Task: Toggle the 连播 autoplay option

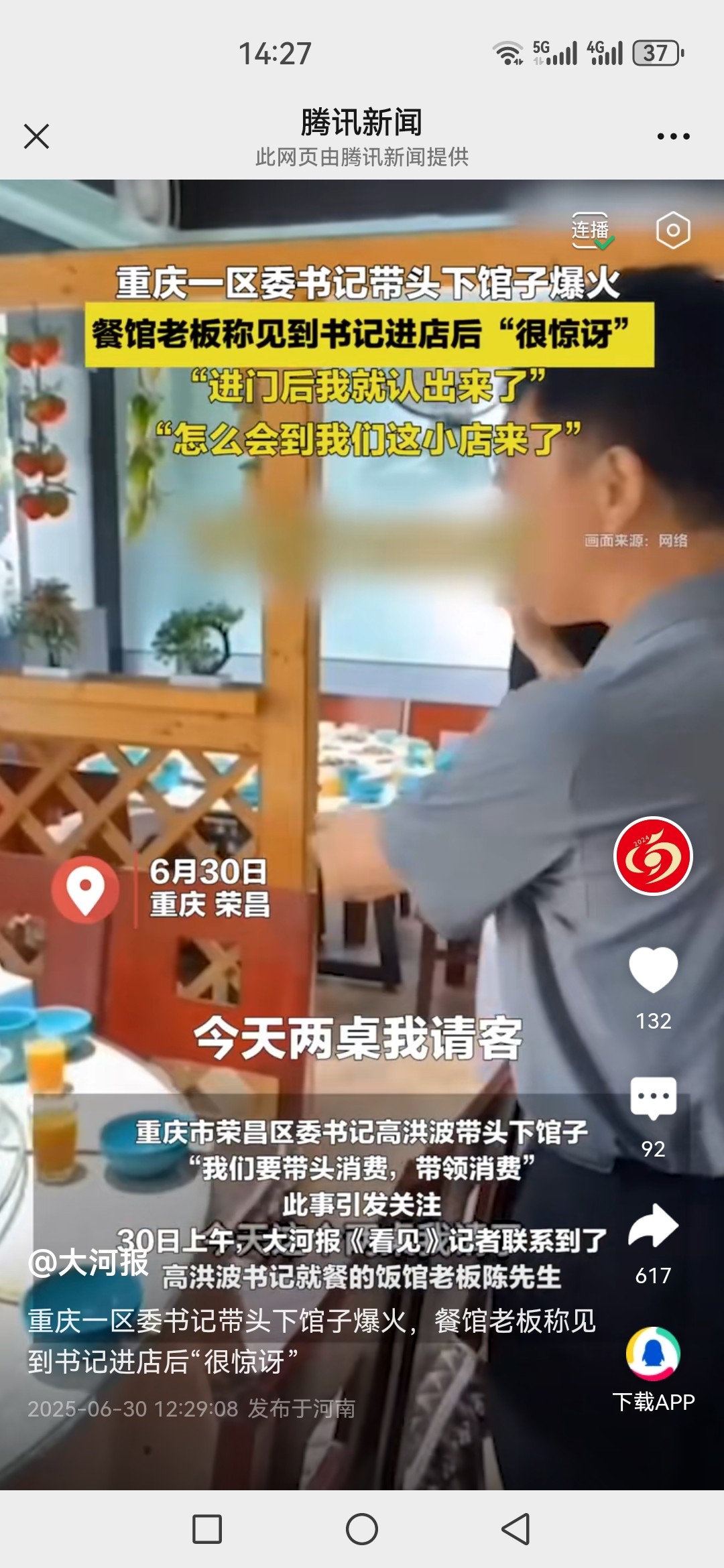Action: [591, 231]
